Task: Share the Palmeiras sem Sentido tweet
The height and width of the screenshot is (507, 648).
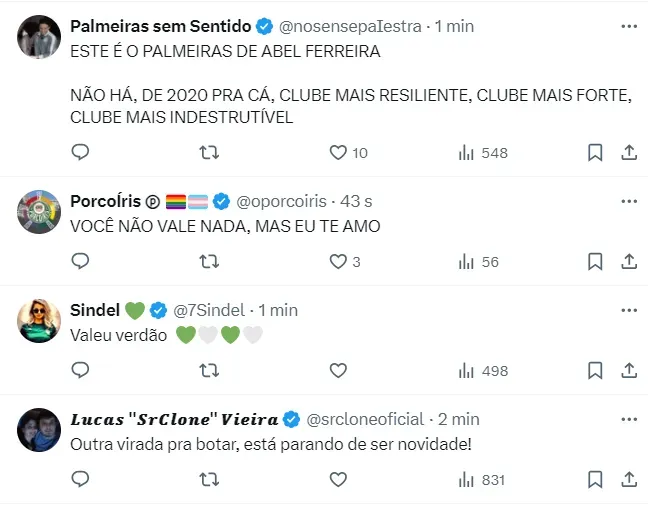Action: (x=629, y=152)
